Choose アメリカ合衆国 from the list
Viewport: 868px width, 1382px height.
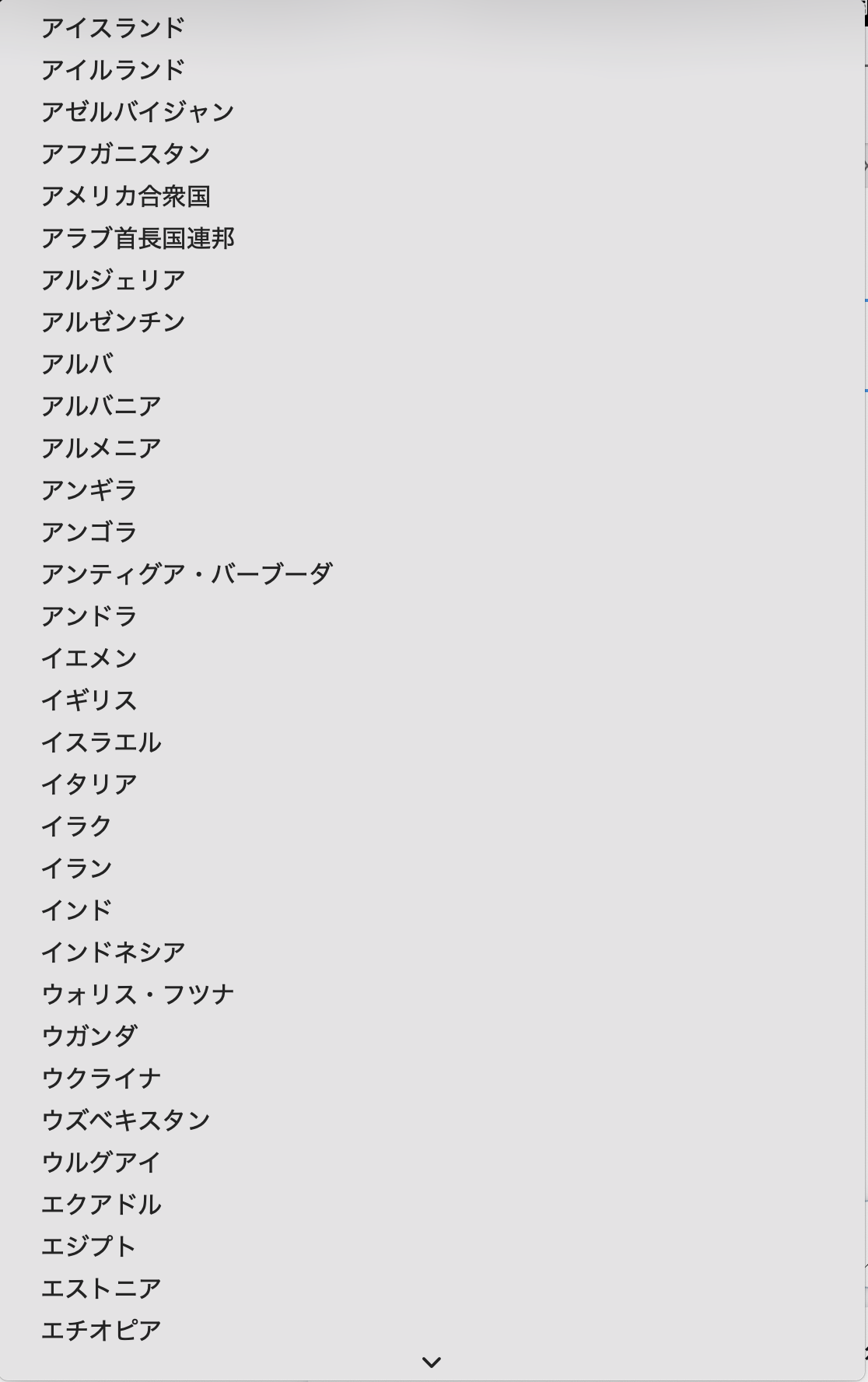point(125,196)
